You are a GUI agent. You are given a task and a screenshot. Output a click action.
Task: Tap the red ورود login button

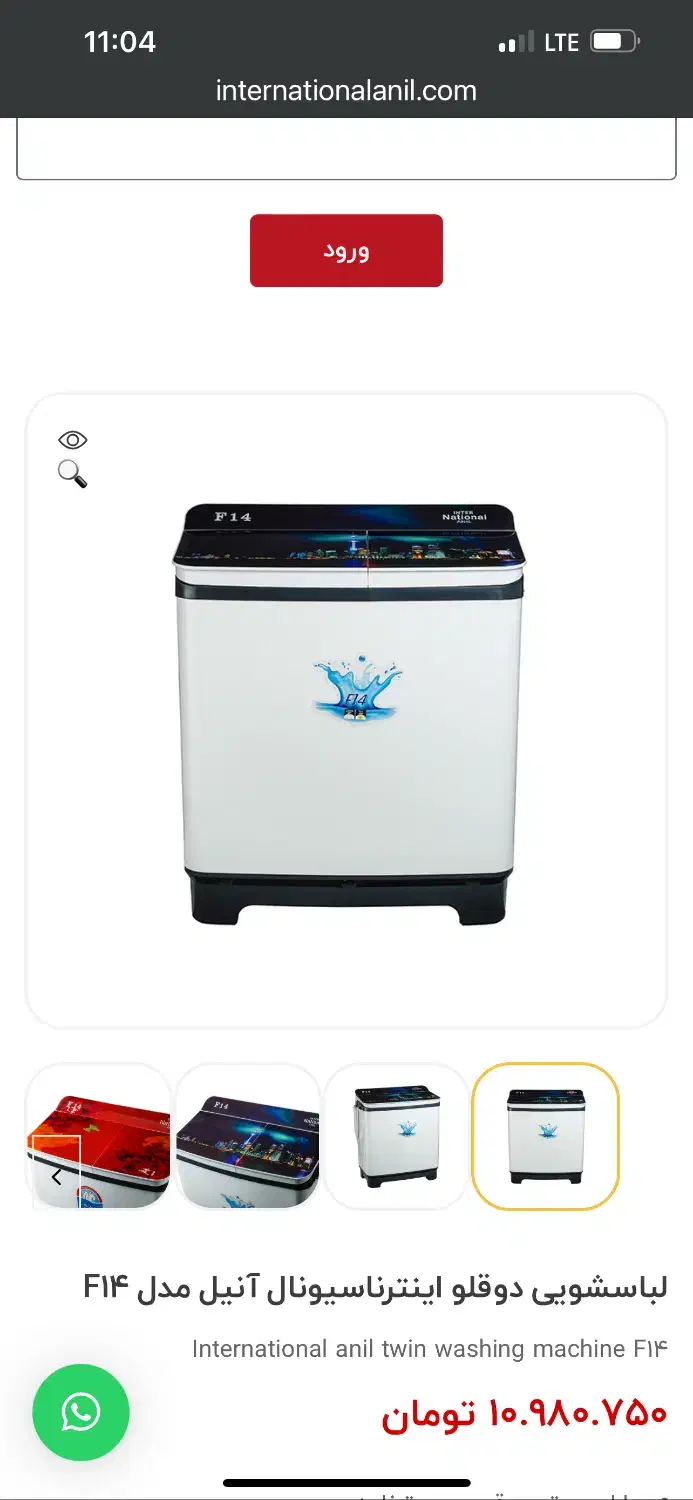click(x=346, y=251)
